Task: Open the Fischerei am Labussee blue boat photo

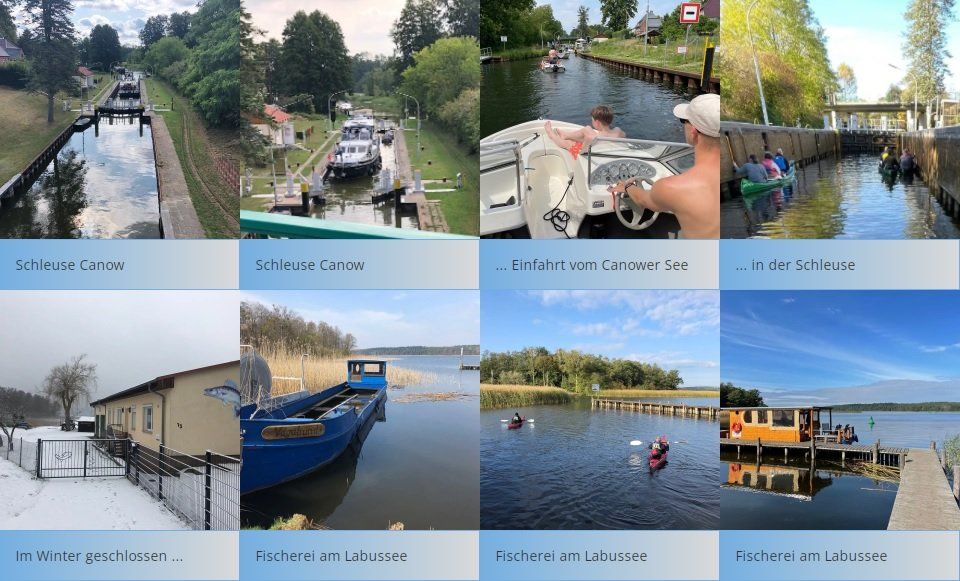Action: tap(359, 410)
